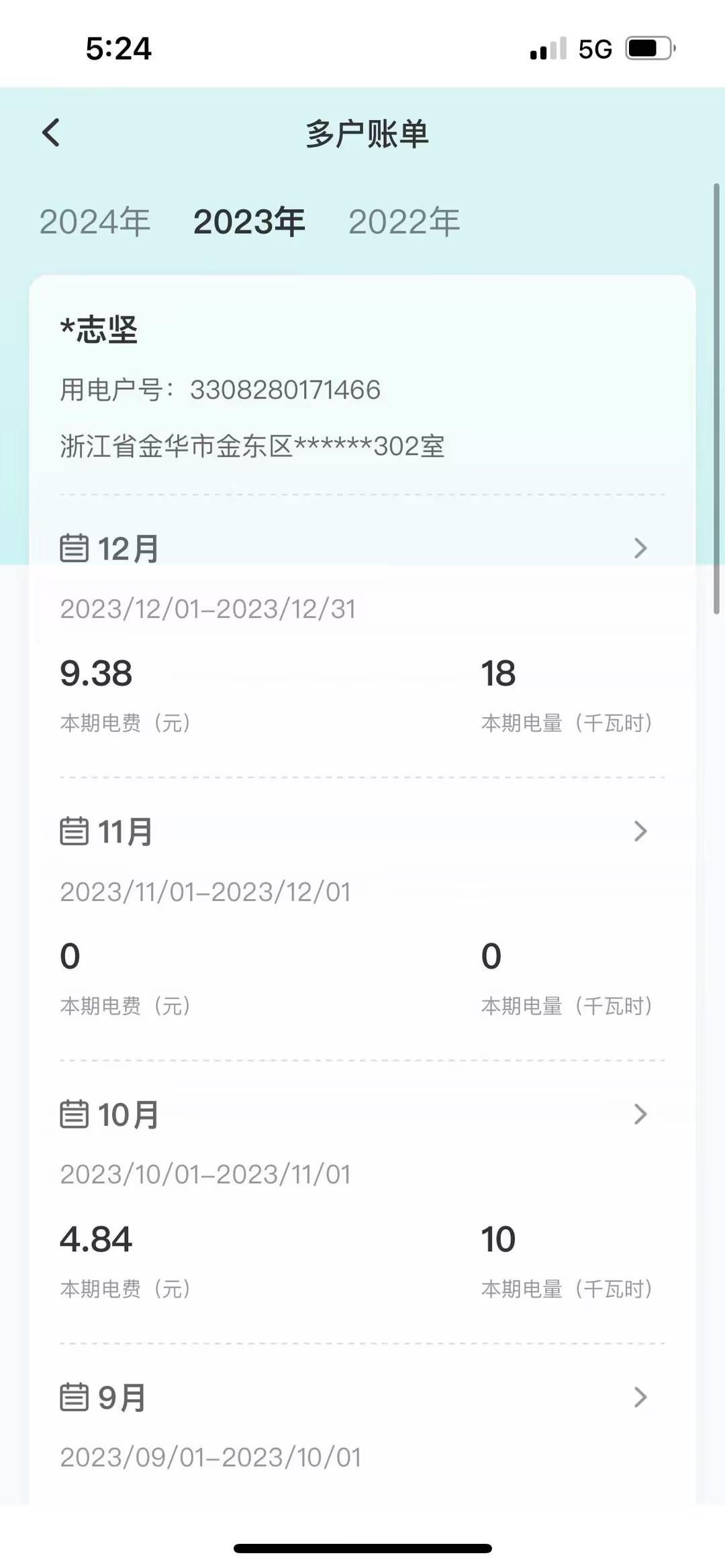
Task: Switch to the 2024年 tab
Action: coord(95,222)
